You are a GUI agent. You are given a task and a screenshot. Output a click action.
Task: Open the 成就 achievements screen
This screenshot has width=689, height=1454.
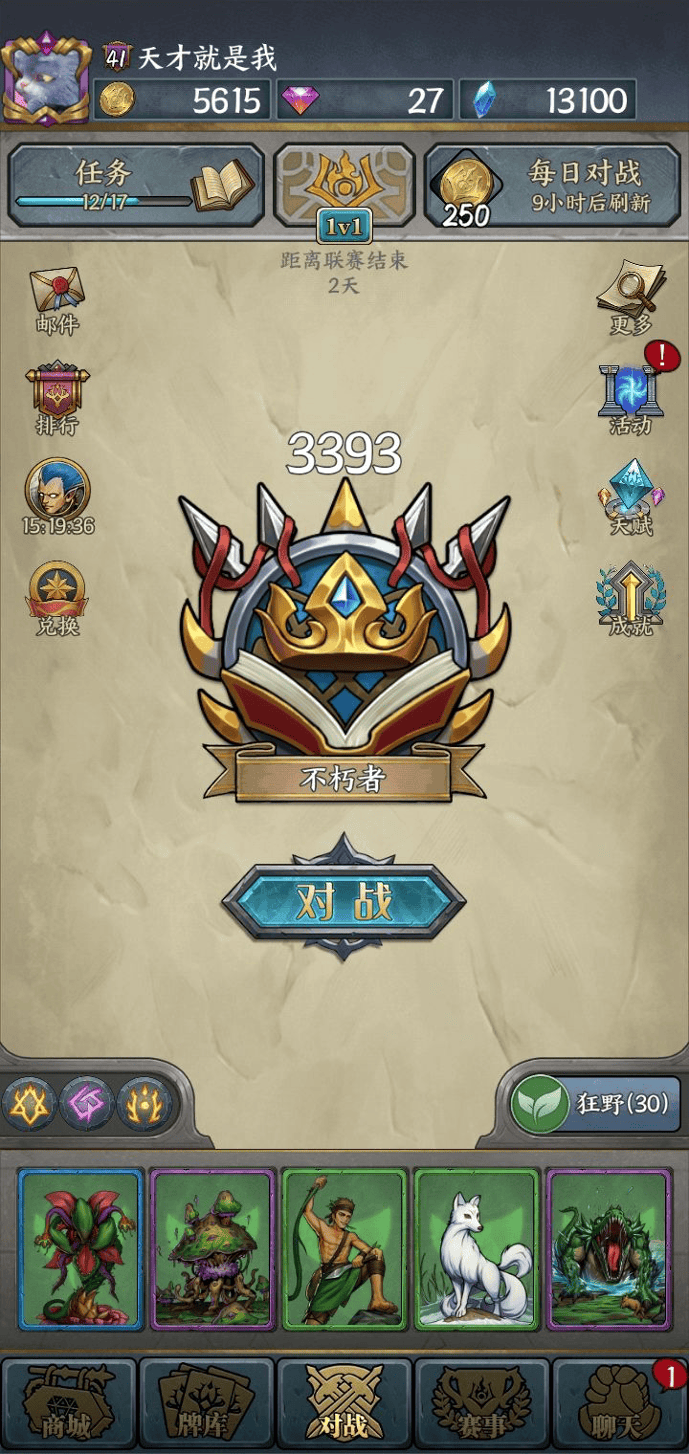pos(630,598)
